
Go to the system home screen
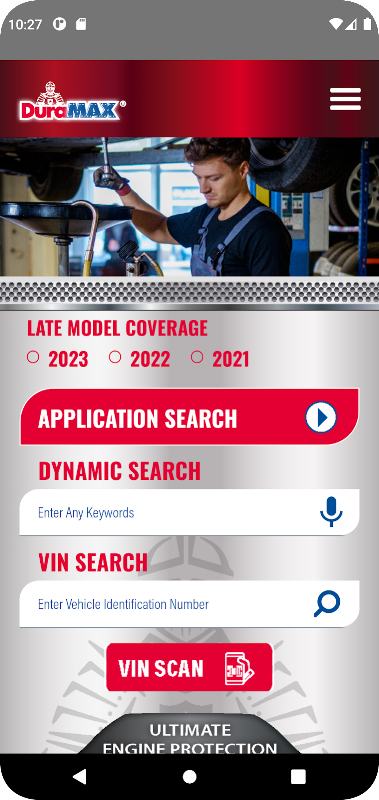click(189, 777)
